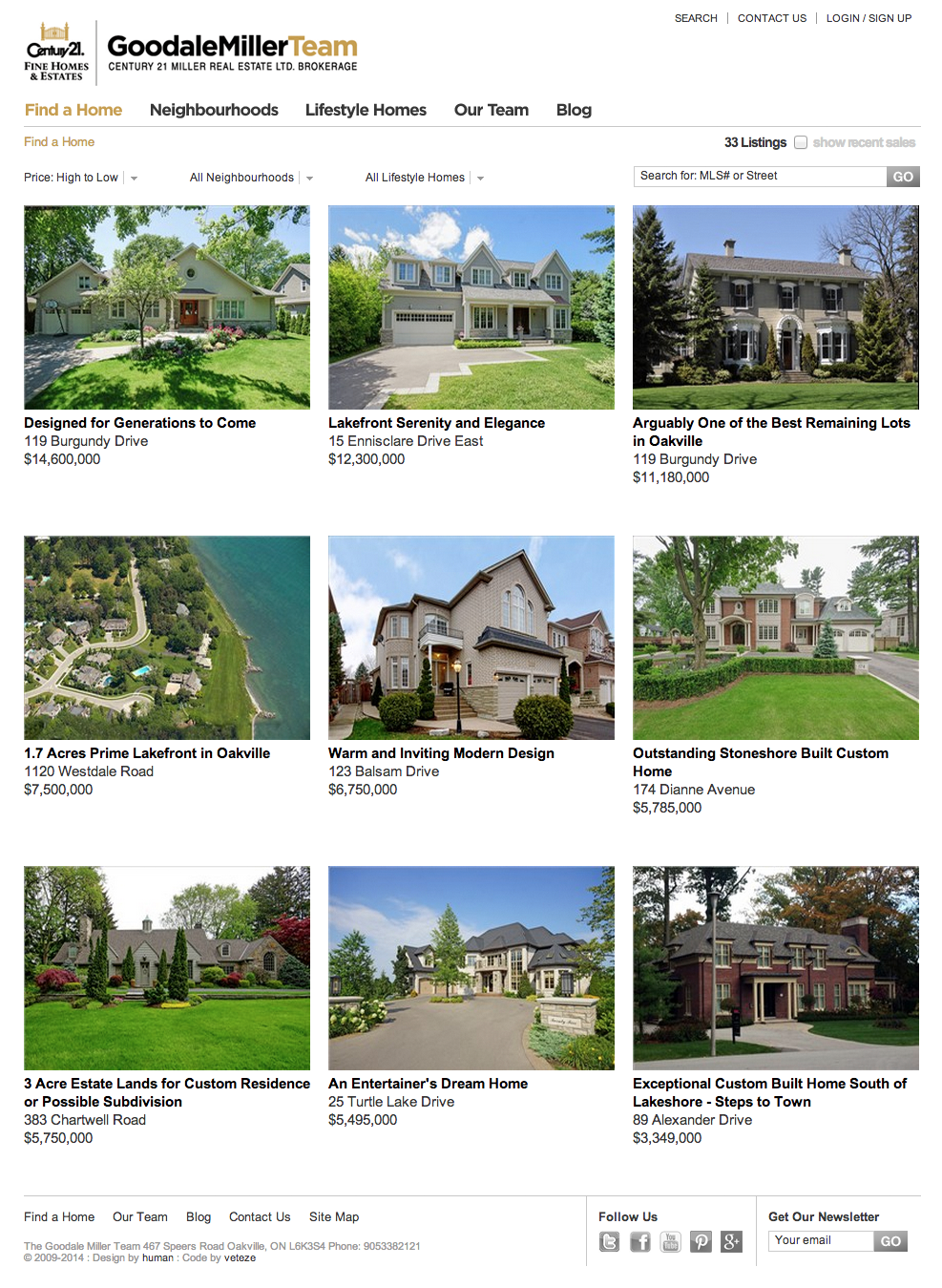The height and width of the screenshot is (1288, 942).
Task: Tap GO beside the MLS# search field
Action: click(x=903, y=177)
